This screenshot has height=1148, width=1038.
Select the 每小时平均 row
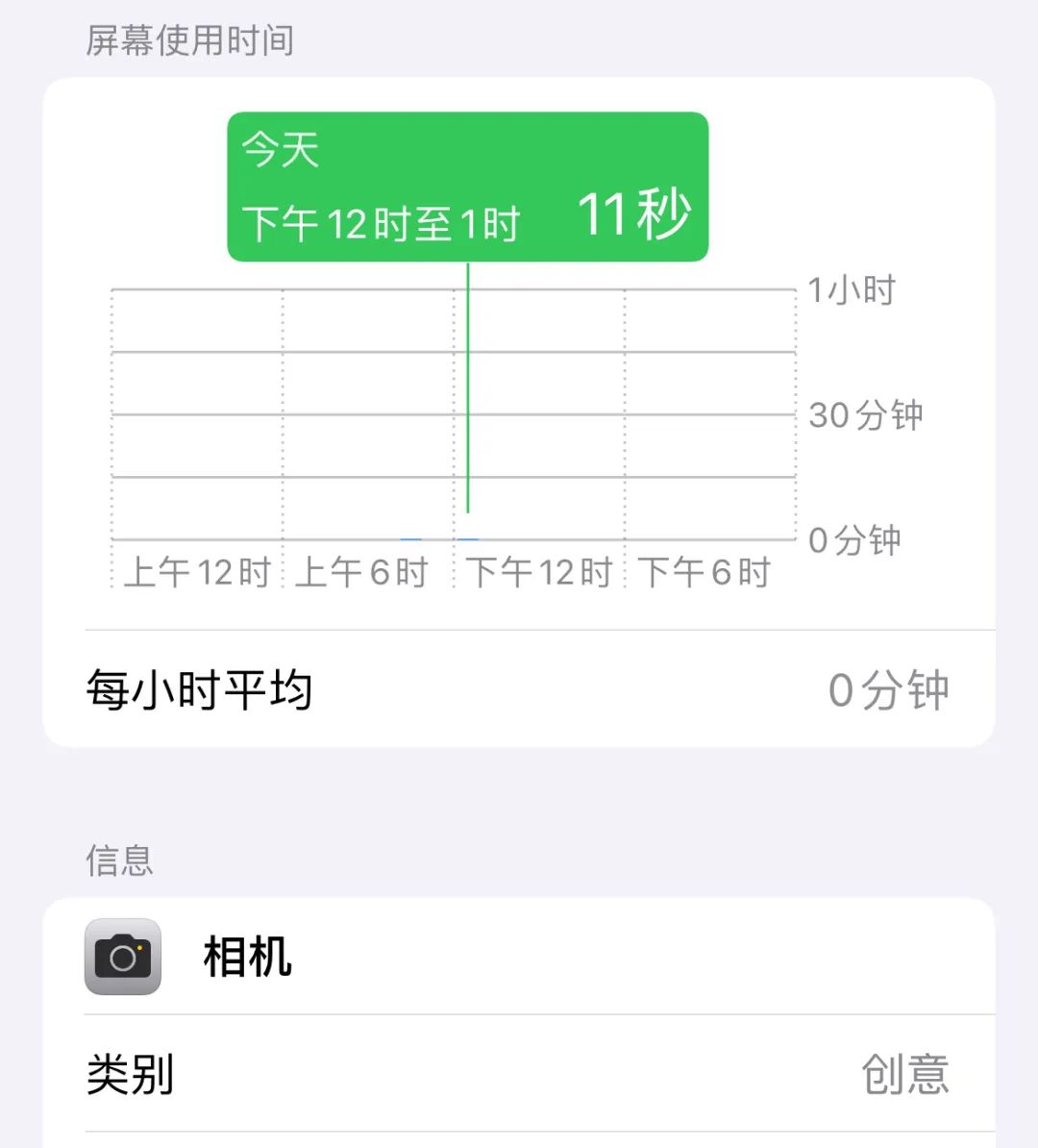tap(200, 688)
